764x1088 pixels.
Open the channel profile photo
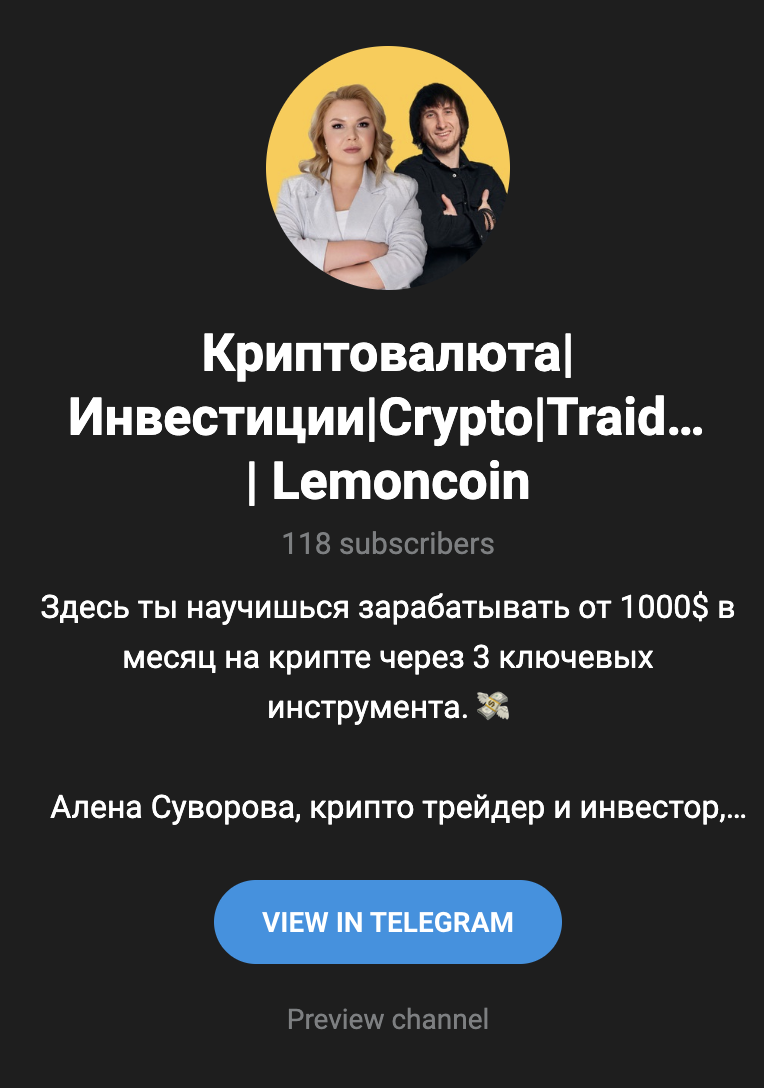(x=387, y=175)
